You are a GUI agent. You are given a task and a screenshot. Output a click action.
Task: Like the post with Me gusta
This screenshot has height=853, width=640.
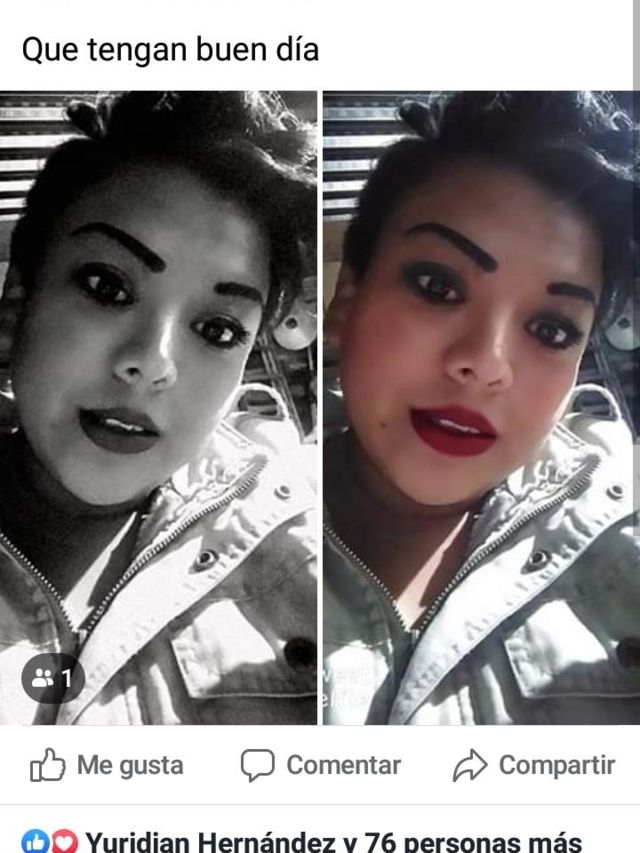[x=107, y=766]
